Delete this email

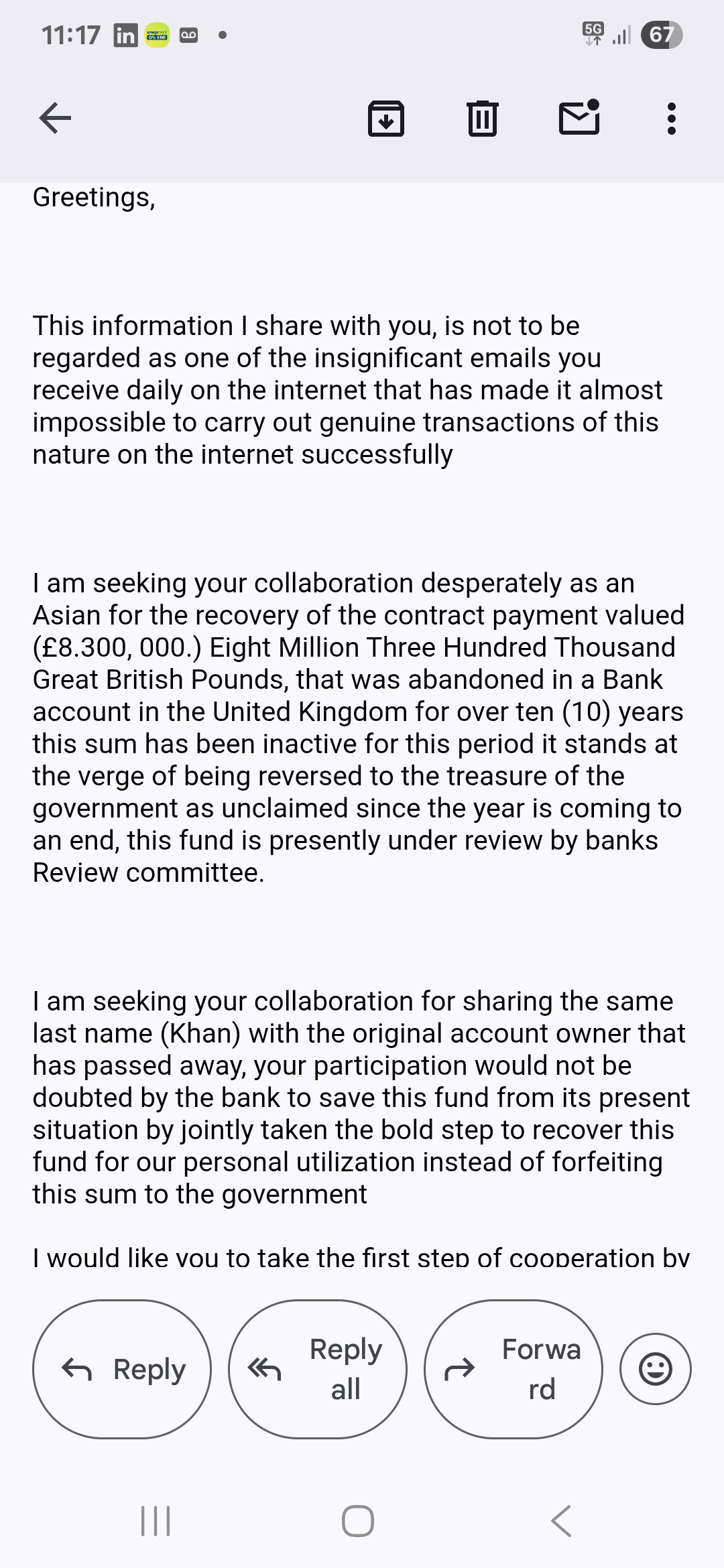[x=482, y=119]
